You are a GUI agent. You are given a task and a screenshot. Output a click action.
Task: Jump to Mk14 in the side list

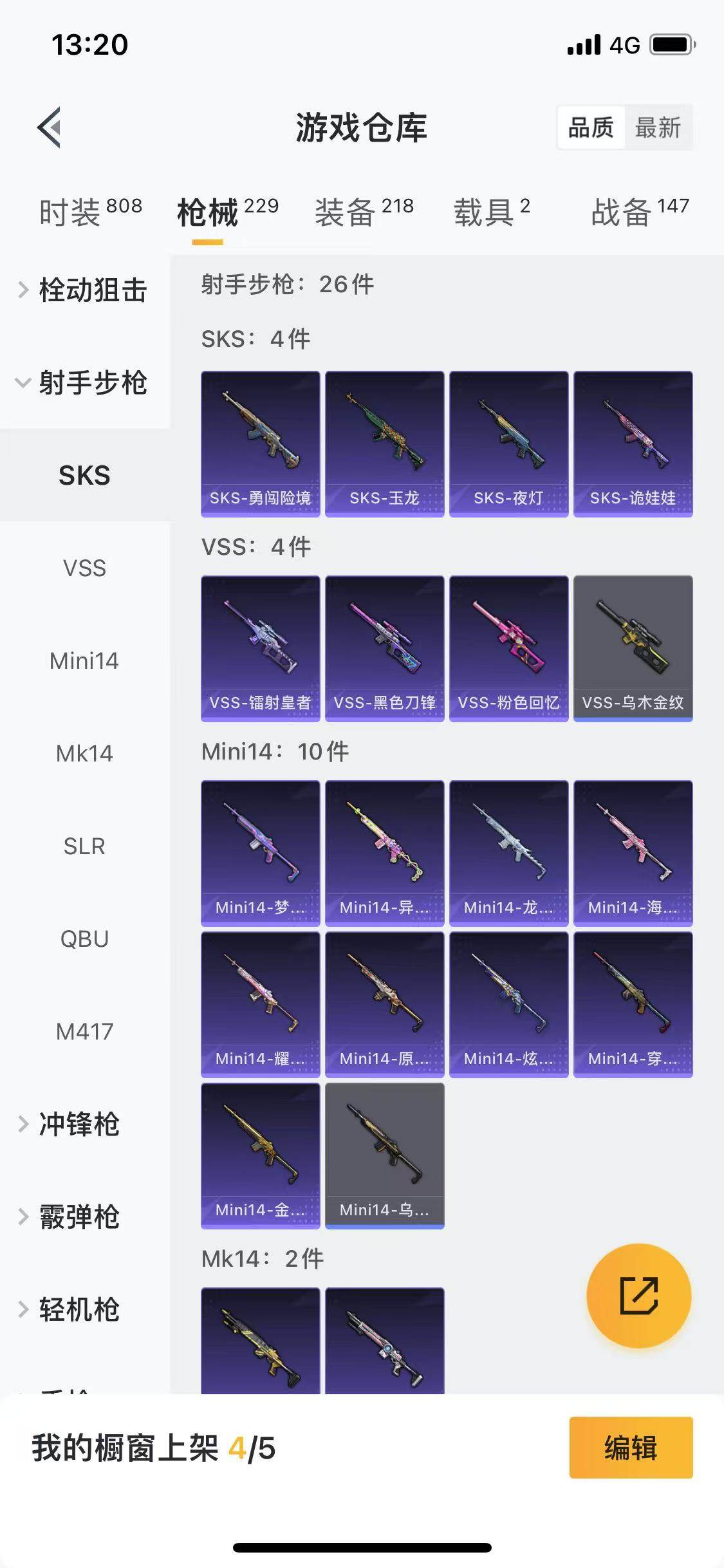coord(84,753)
